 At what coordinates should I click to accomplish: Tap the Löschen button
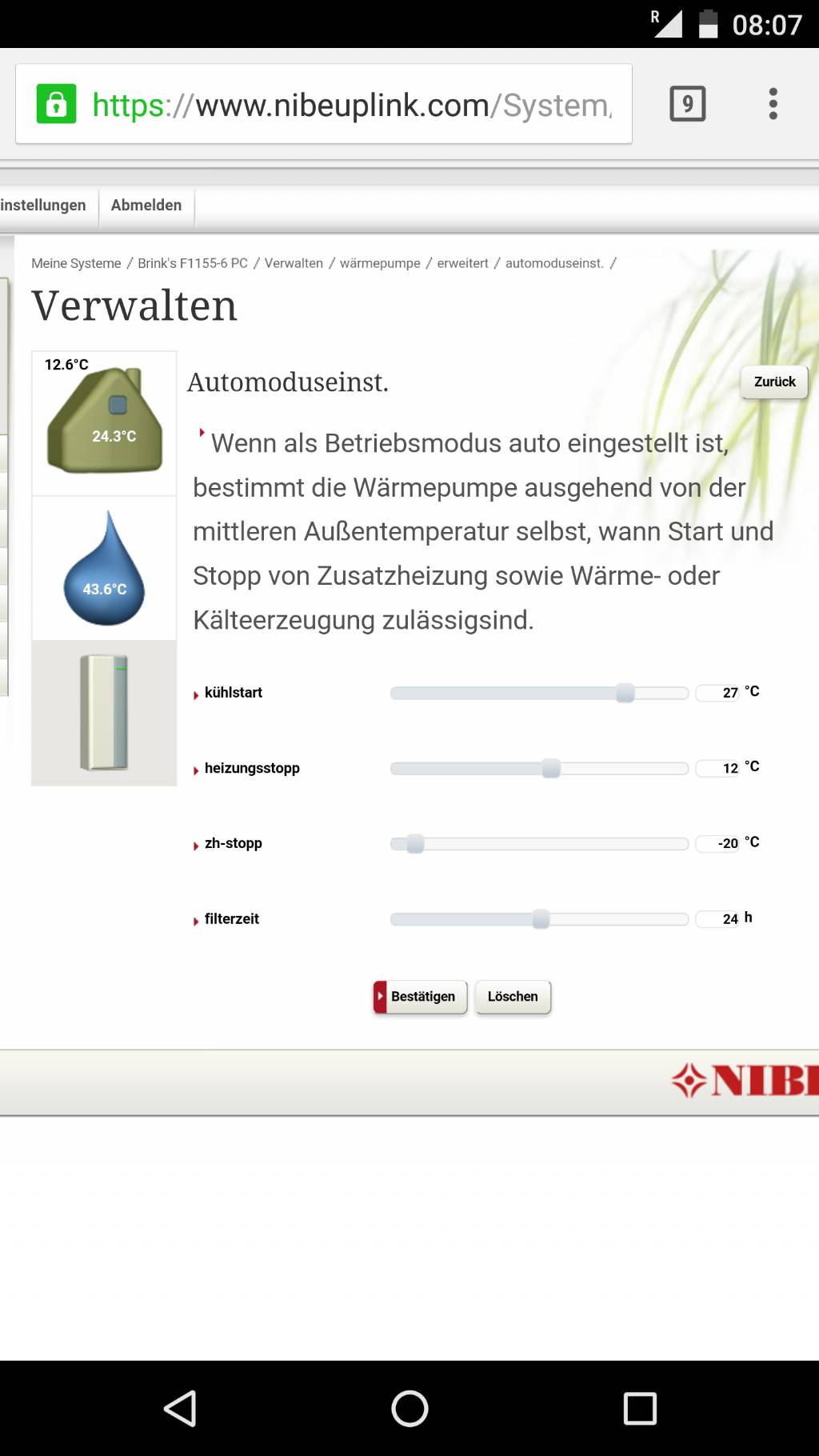point(513,997)
